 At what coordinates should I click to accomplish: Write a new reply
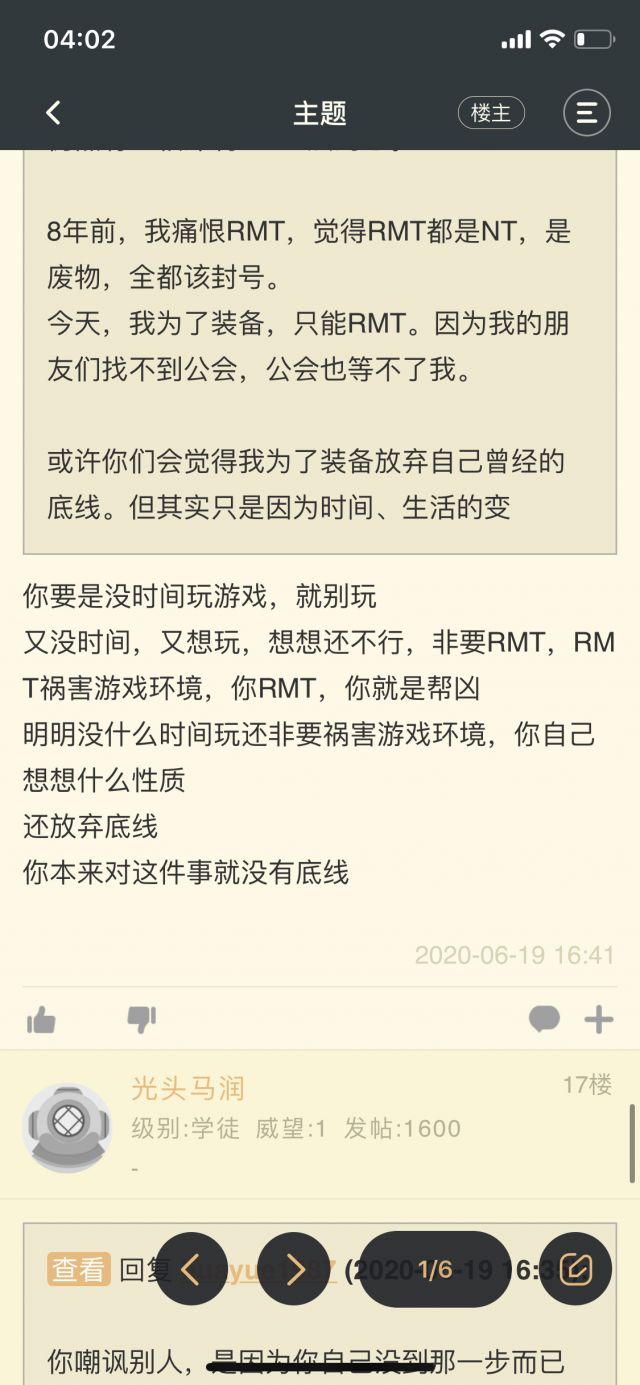coord(575,1270)
